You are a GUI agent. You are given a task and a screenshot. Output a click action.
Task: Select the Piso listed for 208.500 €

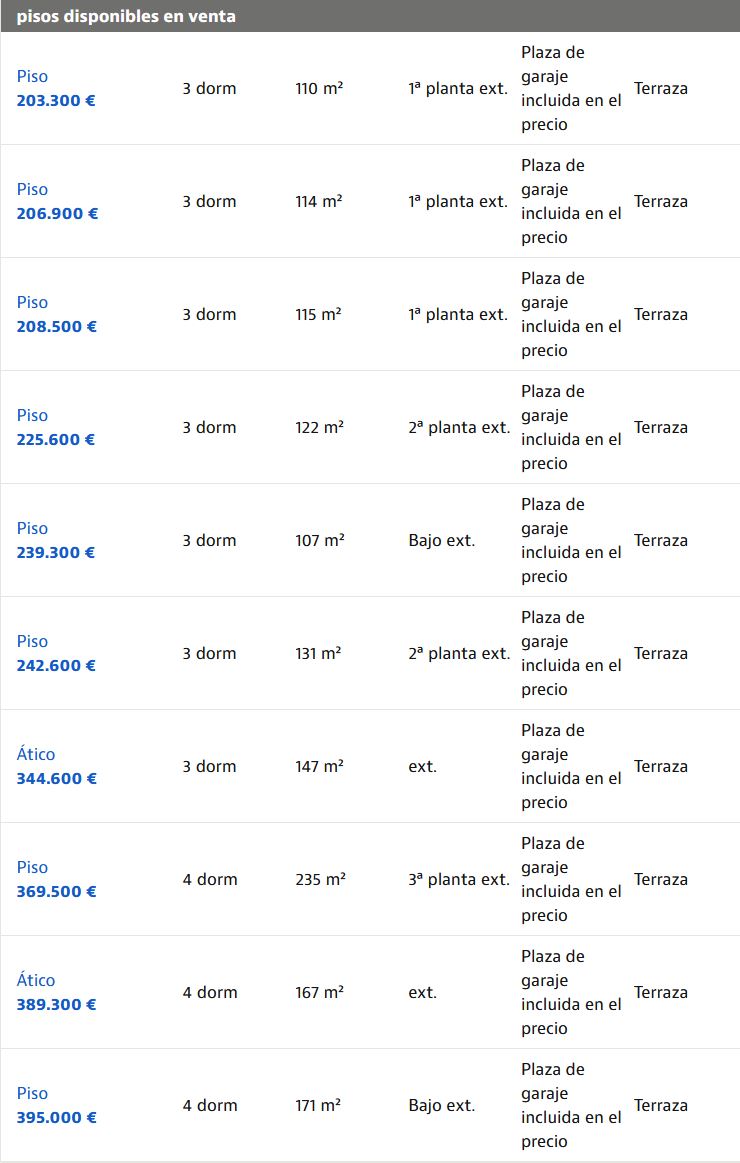[57, 315]
